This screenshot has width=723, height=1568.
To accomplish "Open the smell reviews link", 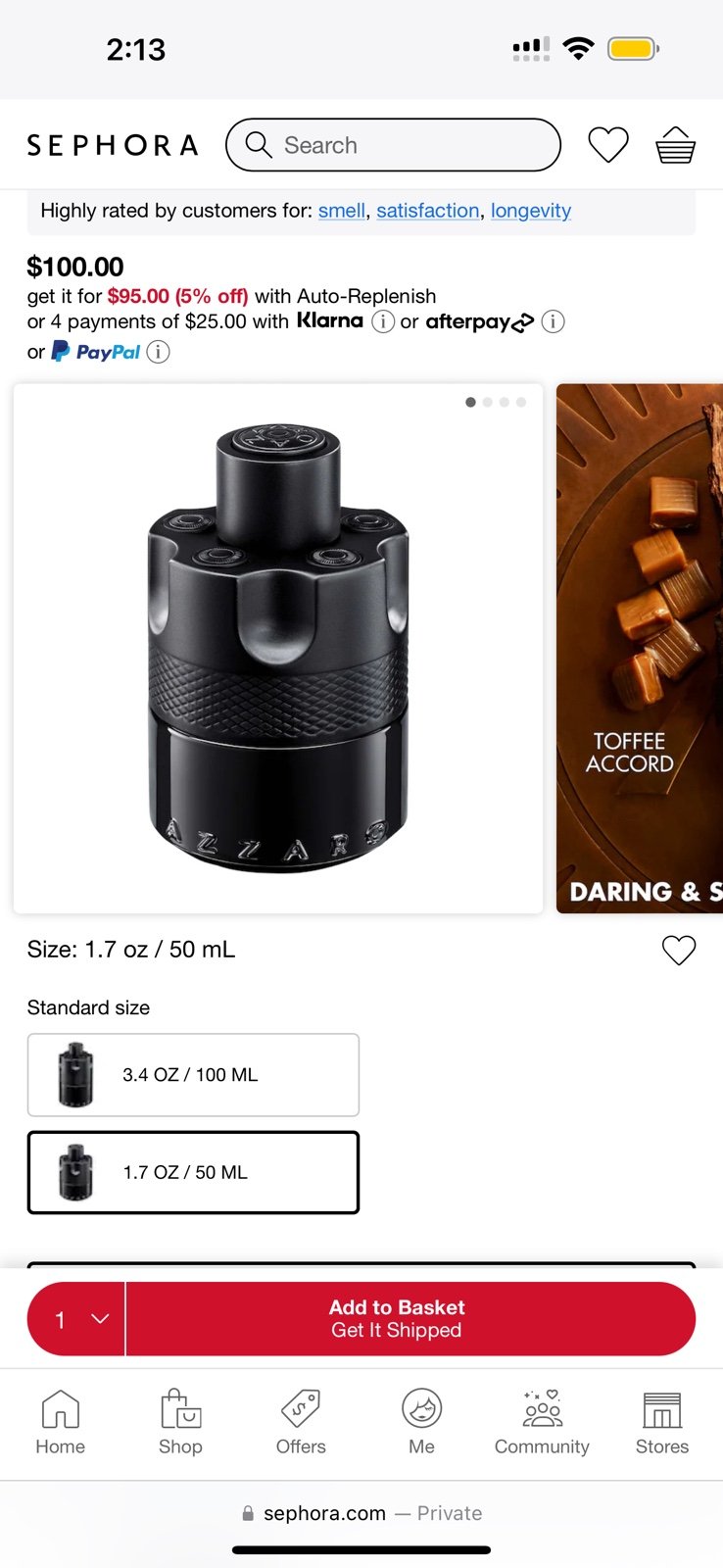I will pos(341,211).
